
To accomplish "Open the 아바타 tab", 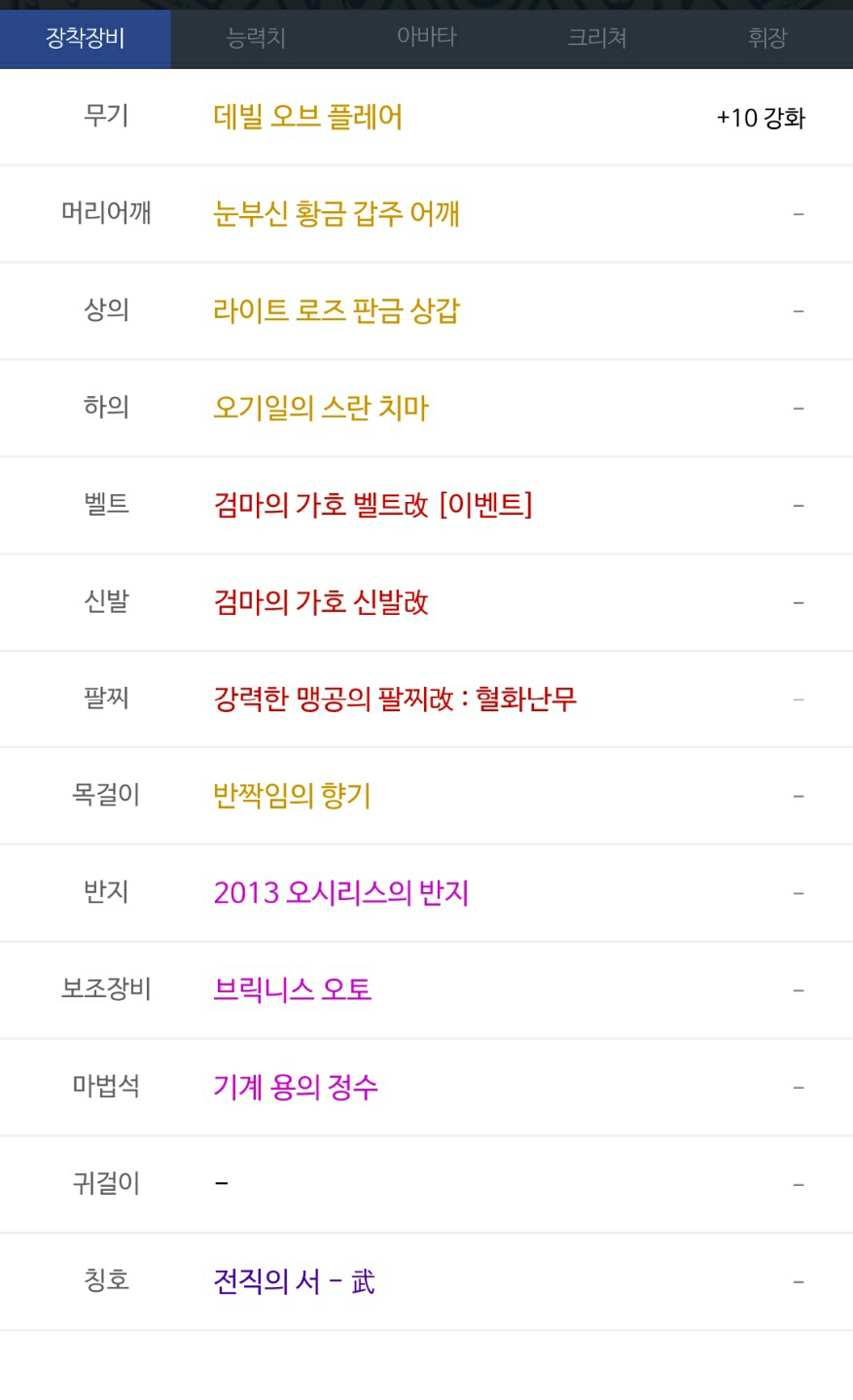I will tap(426, 38).
